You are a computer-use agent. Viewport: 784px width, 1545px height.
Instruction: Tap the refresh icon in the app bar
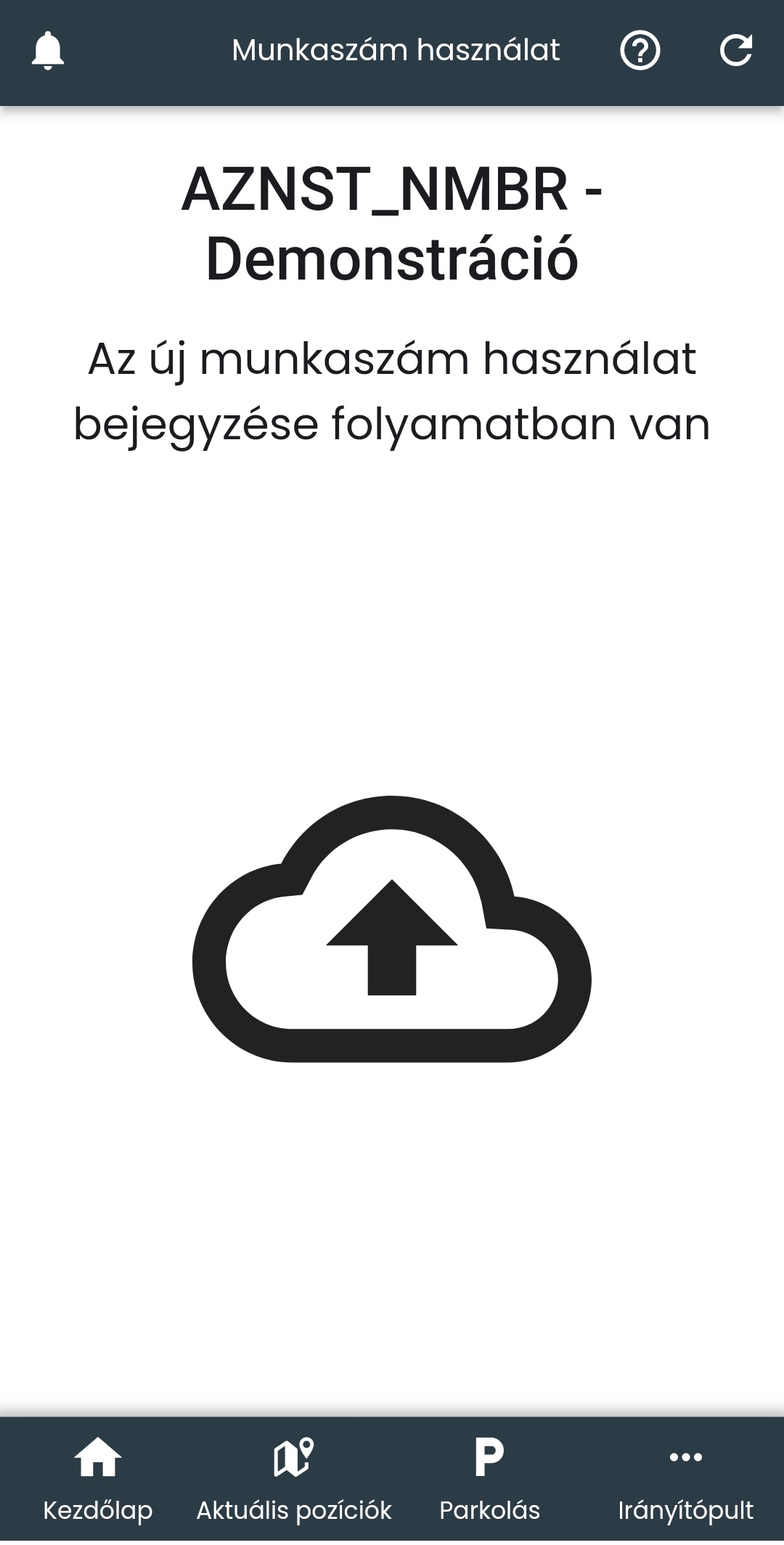tap(735, 51)
